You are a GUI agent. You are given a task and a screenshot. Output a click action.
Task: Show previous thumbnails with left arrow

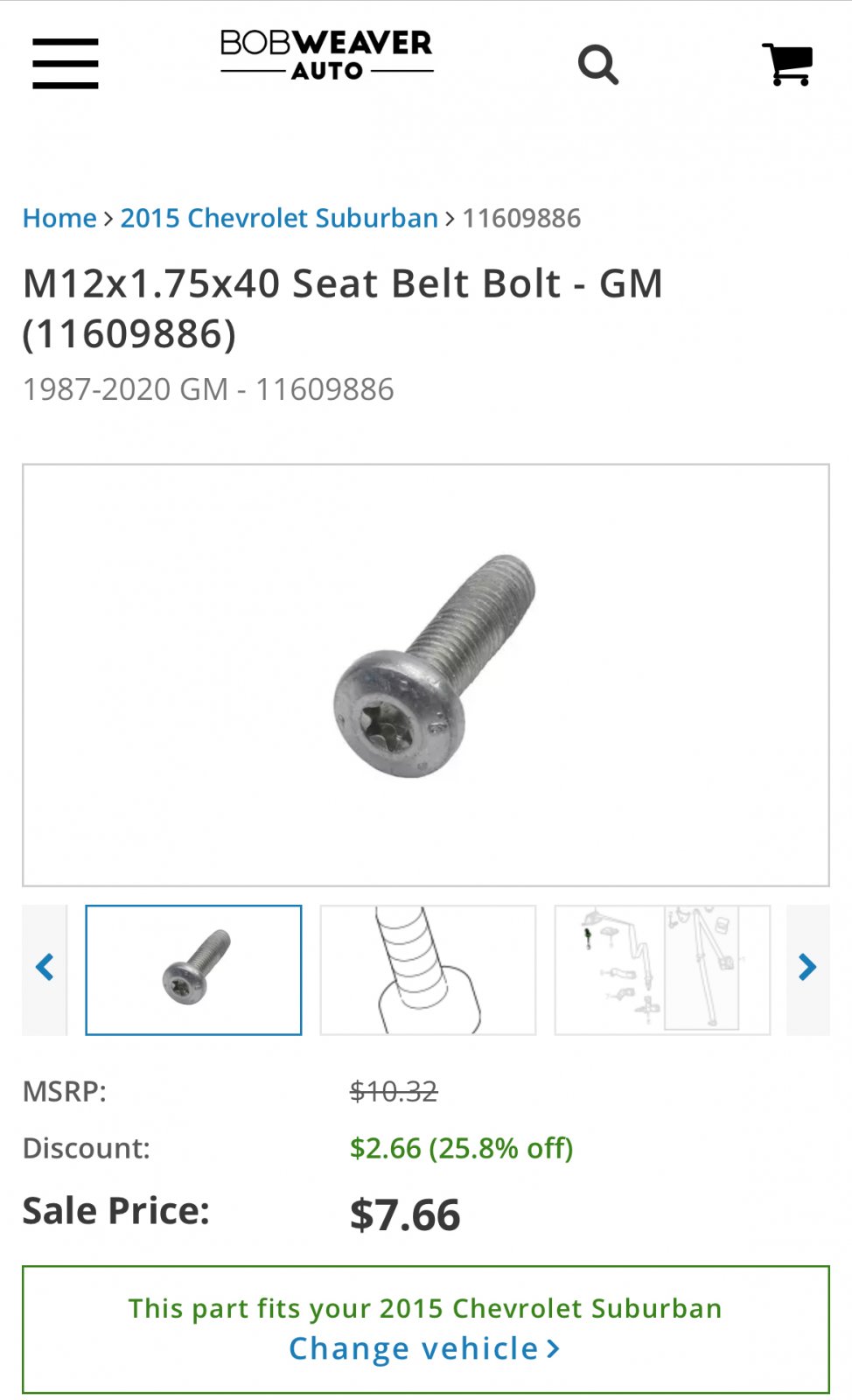click(x=45, y=969)
